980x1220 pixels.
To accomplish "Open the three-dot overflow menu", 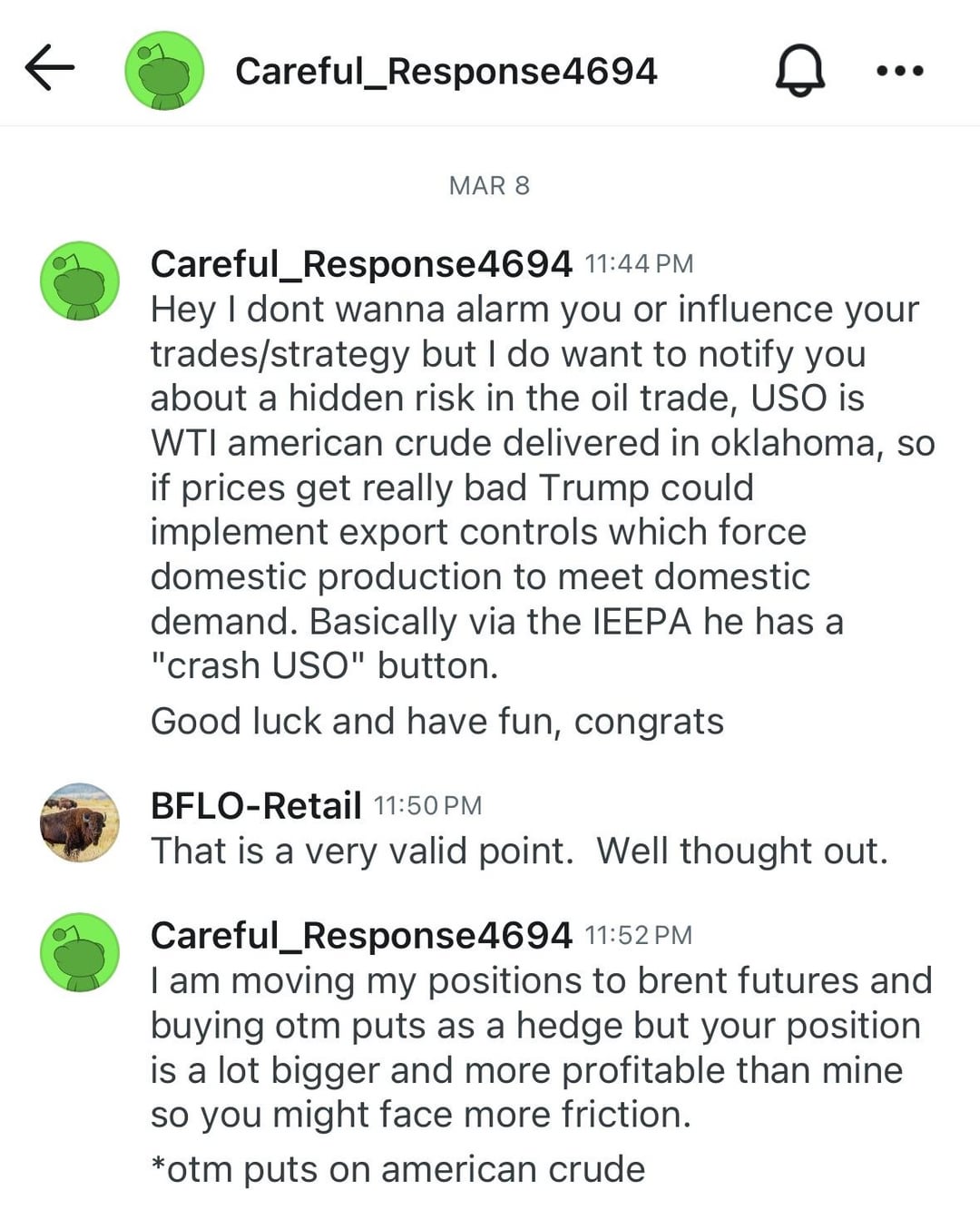I will point(899,70).
